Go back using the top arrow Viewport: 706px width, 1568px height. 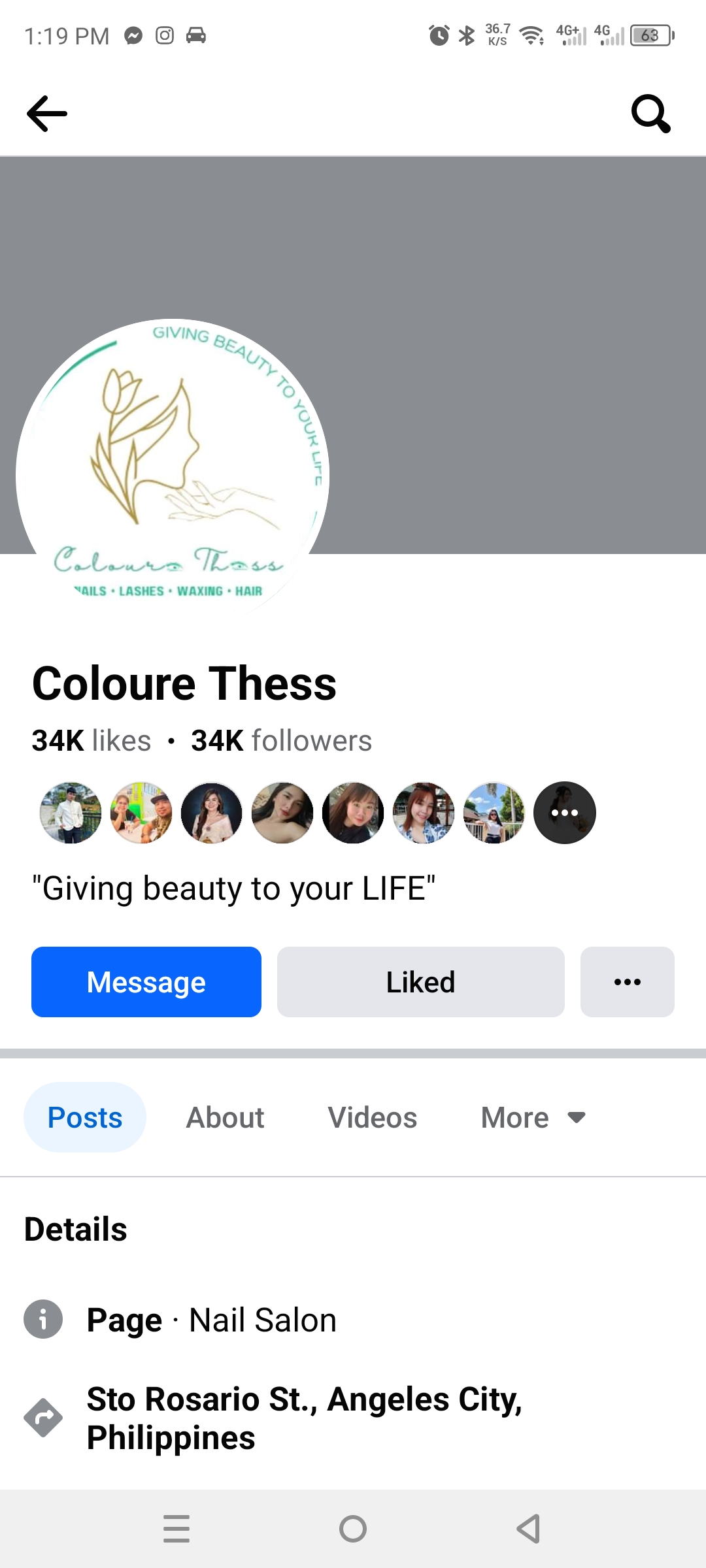[47, 114]
